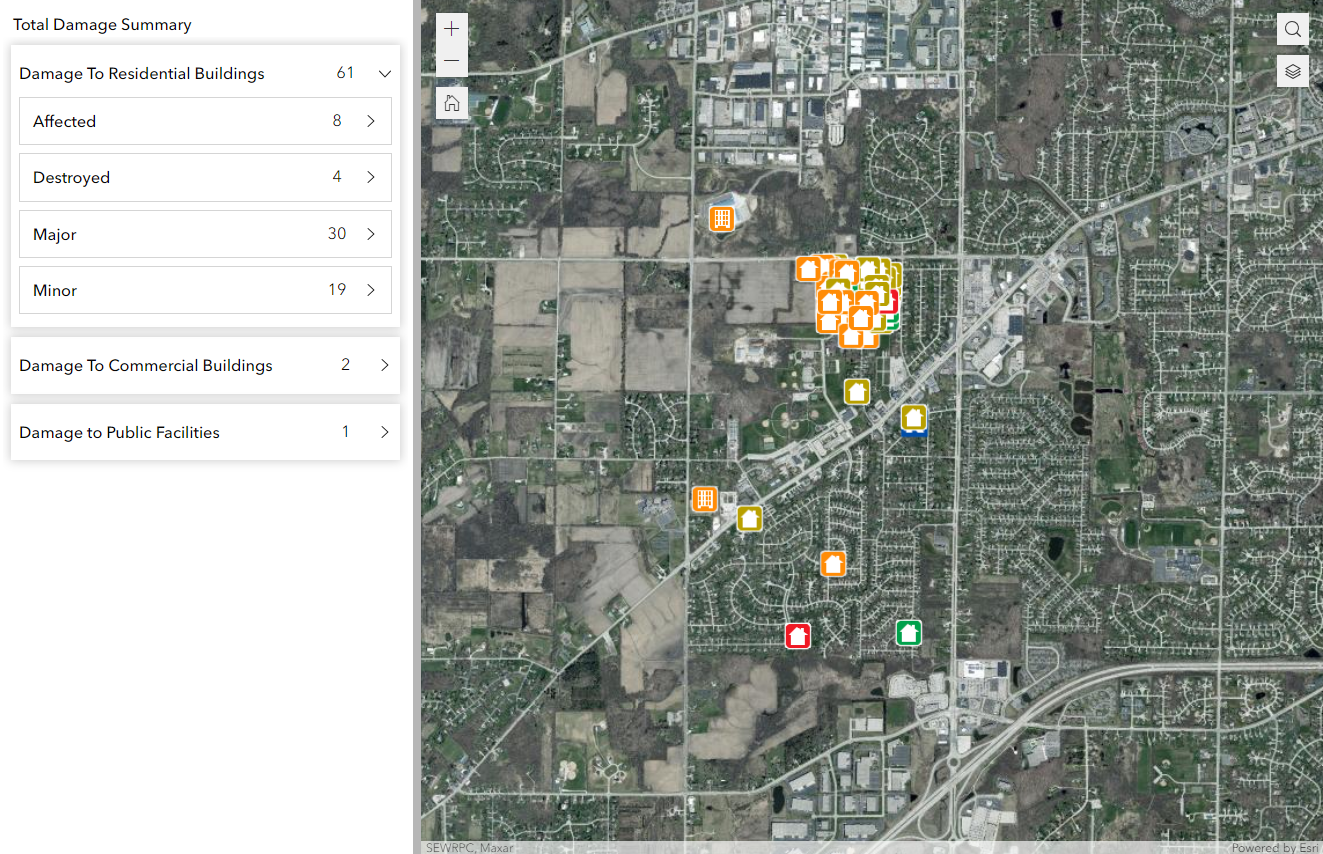The width and height of the screenshot is (1323, 854).
Task: View Major residential damage entries
Action: click(x=205, y=234)
